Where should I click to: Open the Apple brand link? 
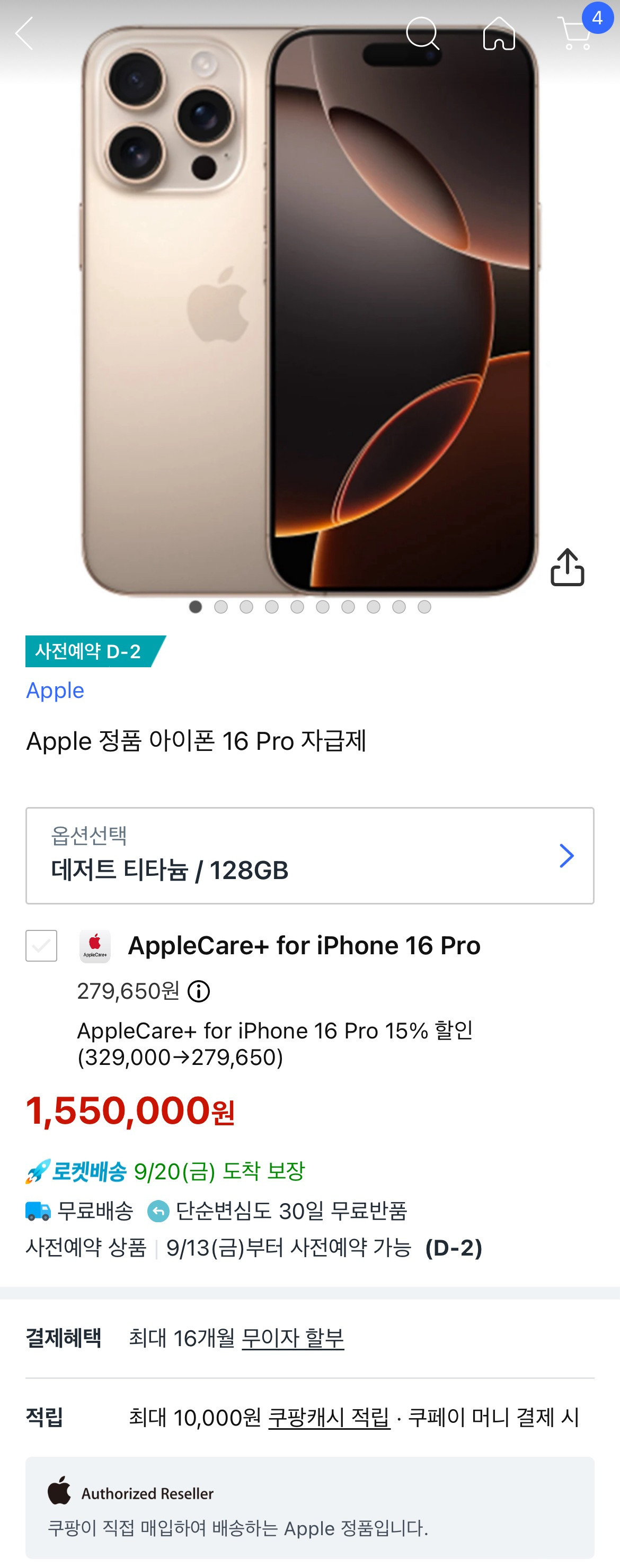pos(55,690)
